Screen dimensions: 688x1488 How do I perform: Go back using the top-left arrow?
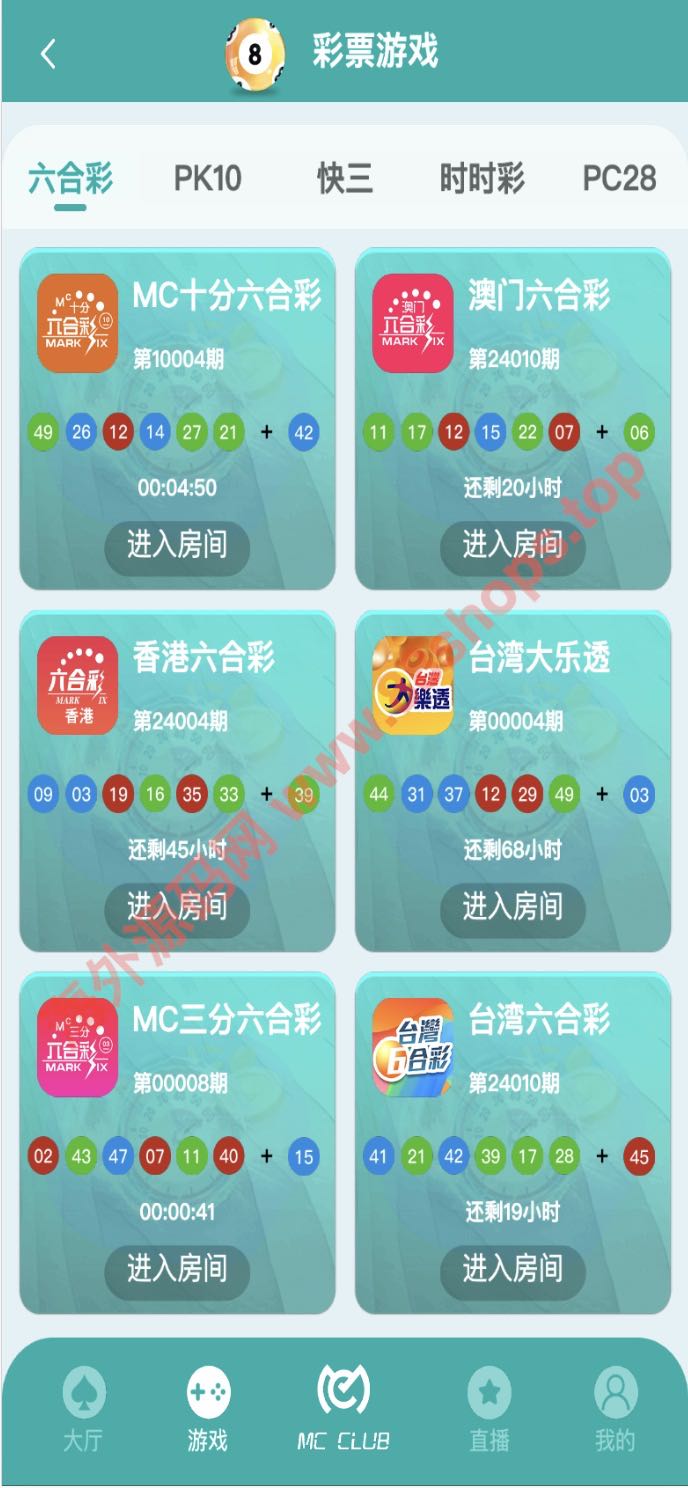tap(48, 54)
